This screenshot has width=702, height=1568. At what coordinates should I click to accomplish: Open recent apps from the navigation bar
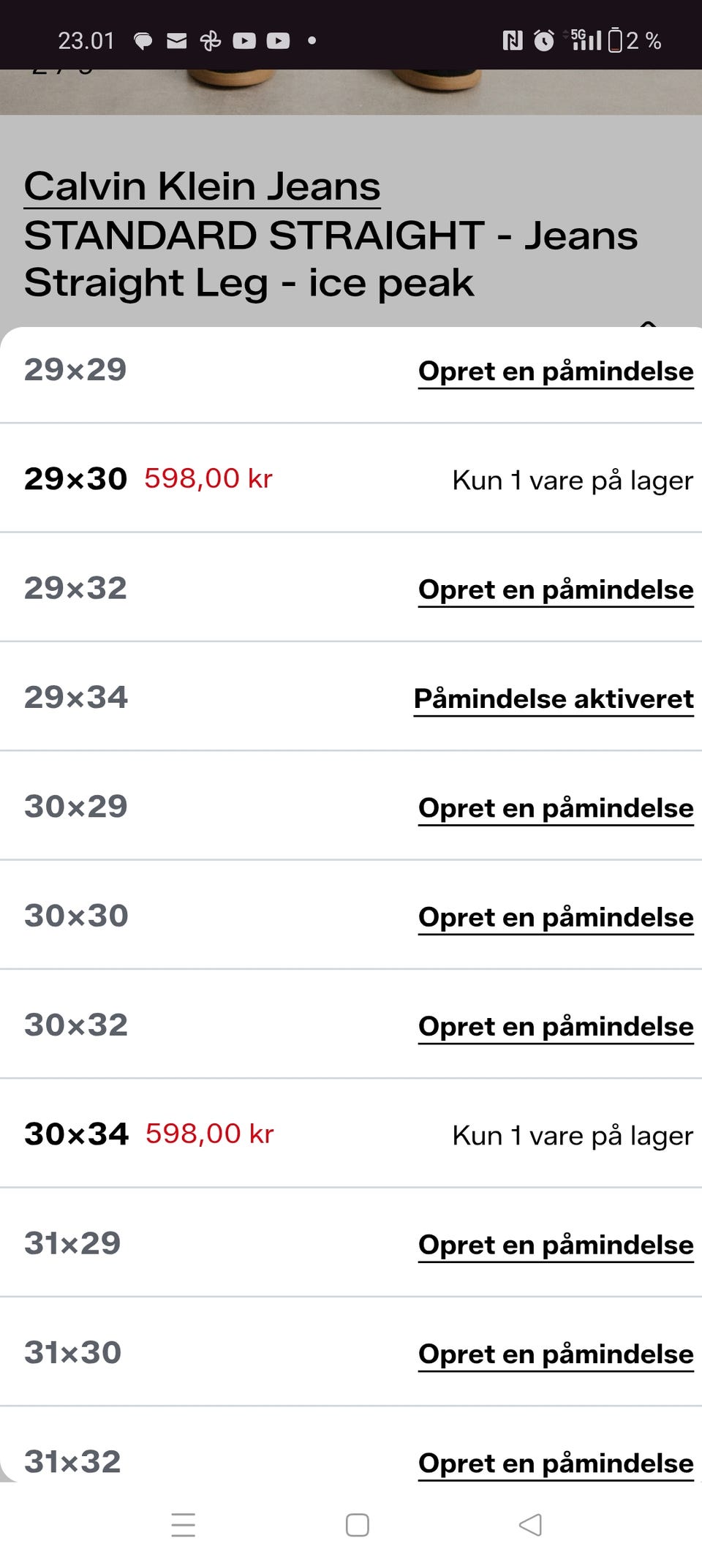[183, 1526]
